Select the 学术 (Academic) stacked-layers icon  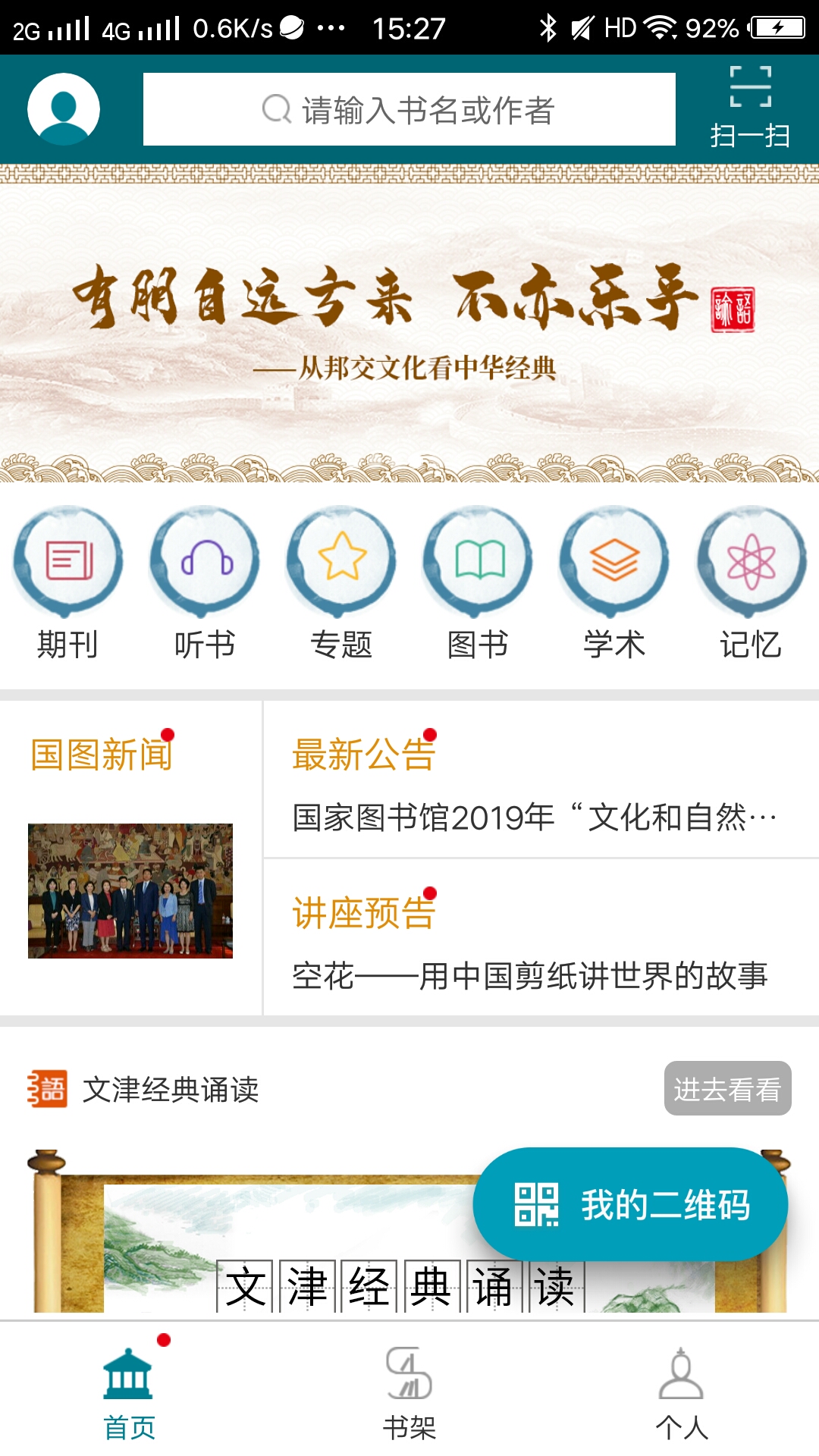point(614,561)
